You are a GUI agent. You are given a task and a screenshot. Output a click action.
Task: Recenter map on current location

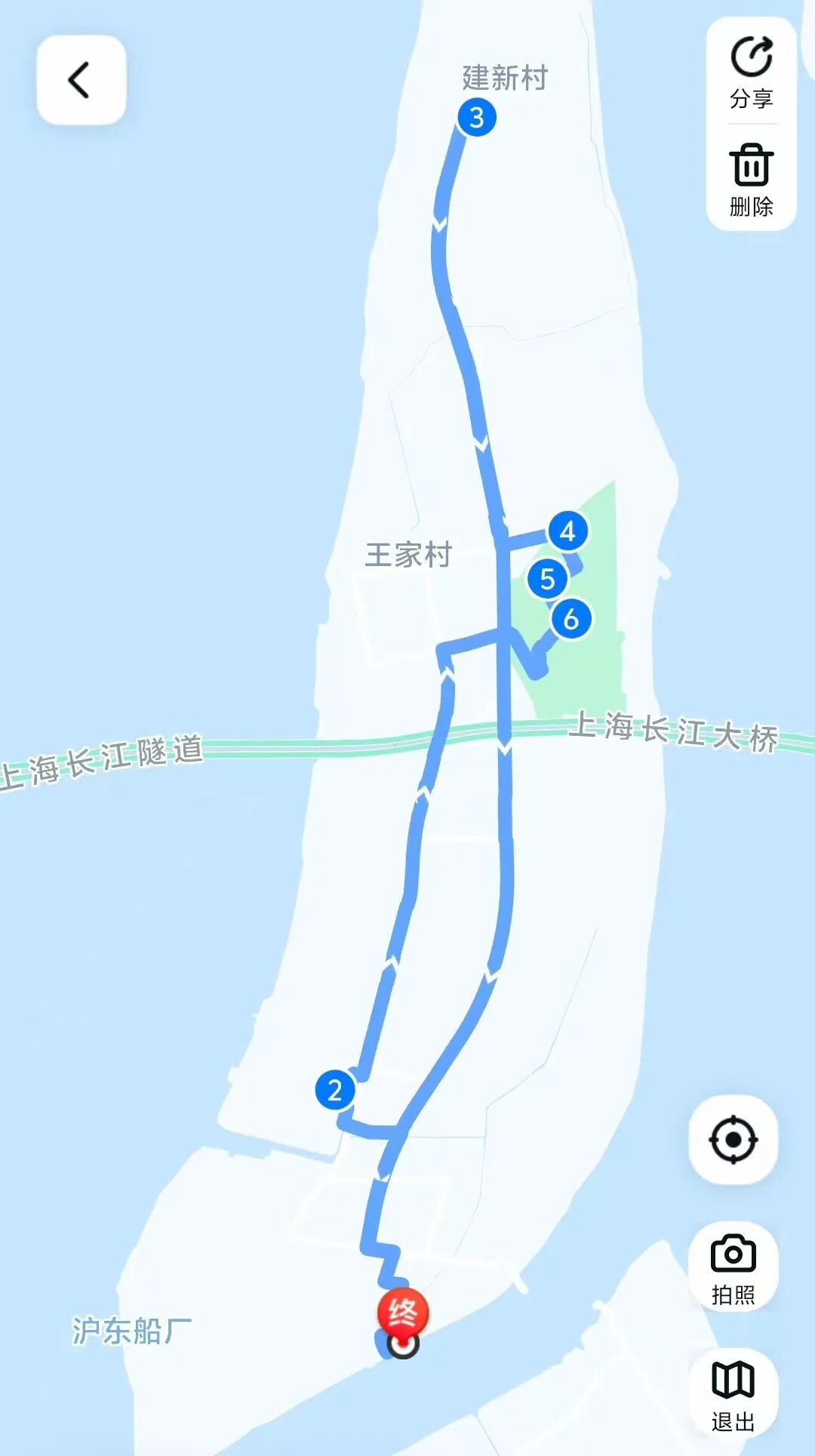(733, 1139)
